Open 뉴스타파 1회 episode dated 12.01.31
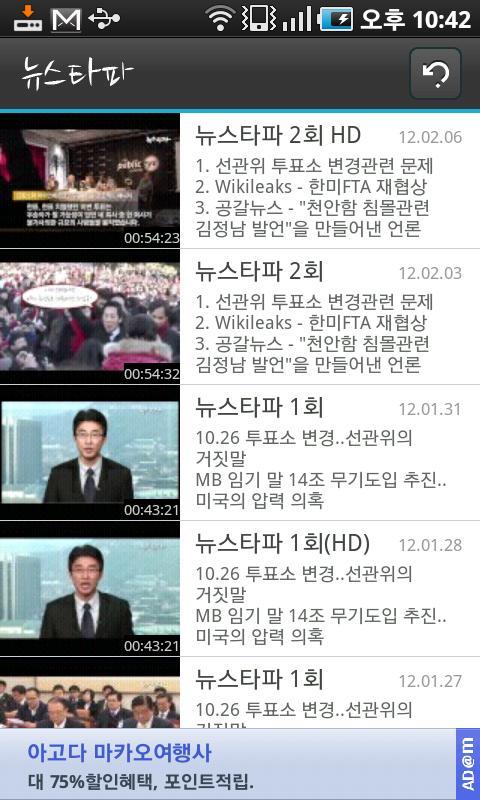The height and width of the screenshot is (800, 480). pyautogui.click(x=240, y=453)
